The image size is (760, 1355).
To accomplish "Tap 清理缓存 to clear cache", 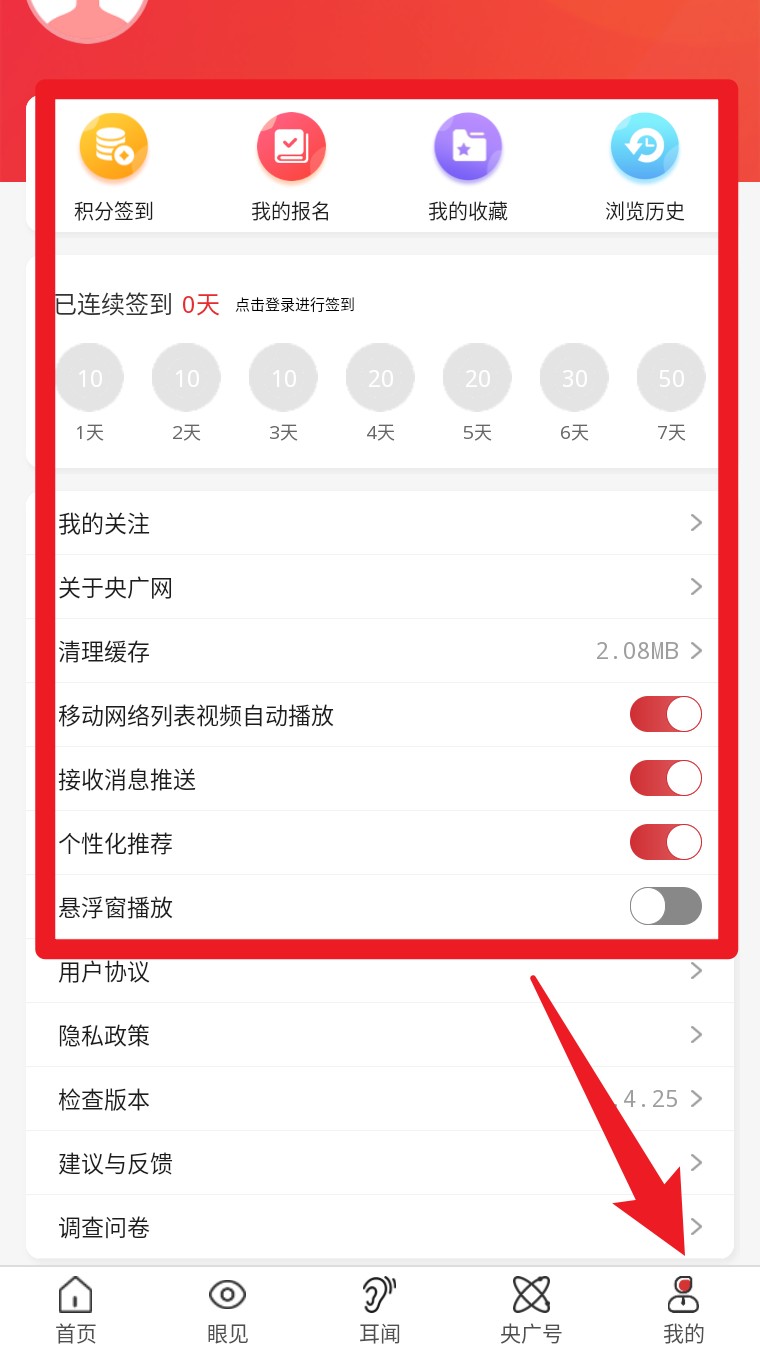I will 380,651.
